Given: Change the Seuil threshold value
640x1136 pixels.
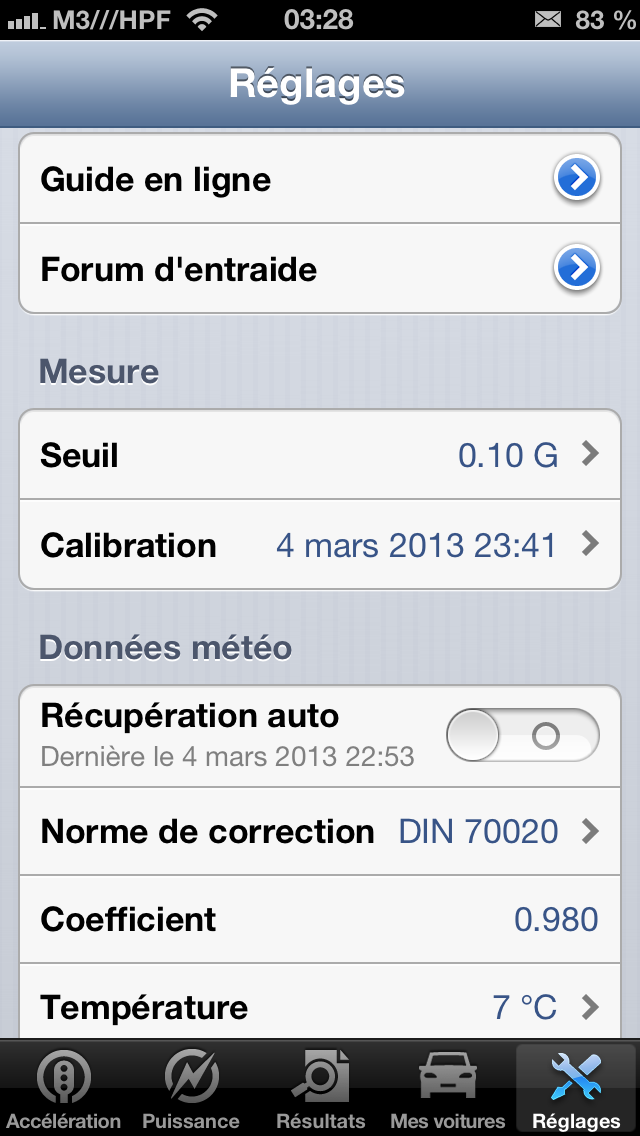Looking at the screenshot, I should (320, 455).
